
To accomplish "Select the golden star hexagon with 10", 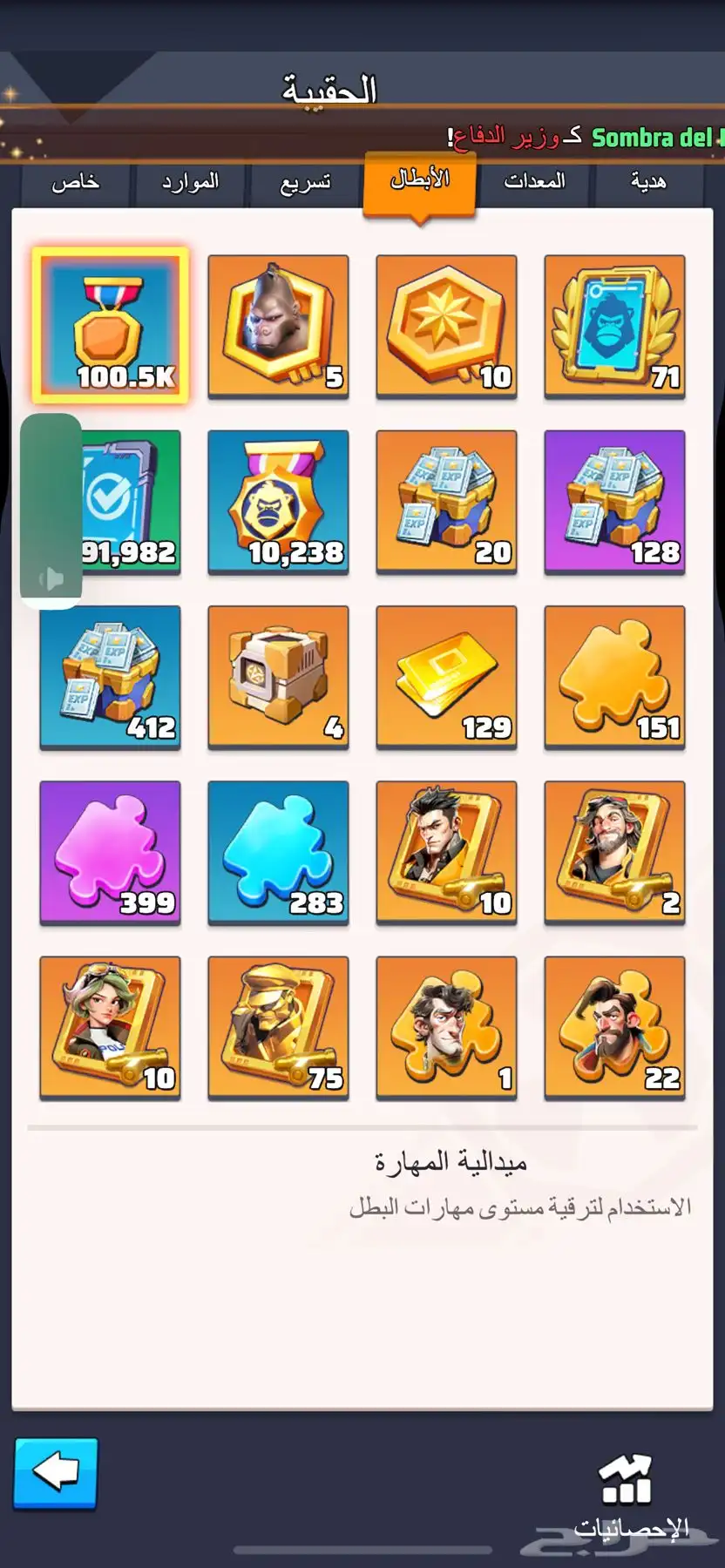I will pos(446,326).
